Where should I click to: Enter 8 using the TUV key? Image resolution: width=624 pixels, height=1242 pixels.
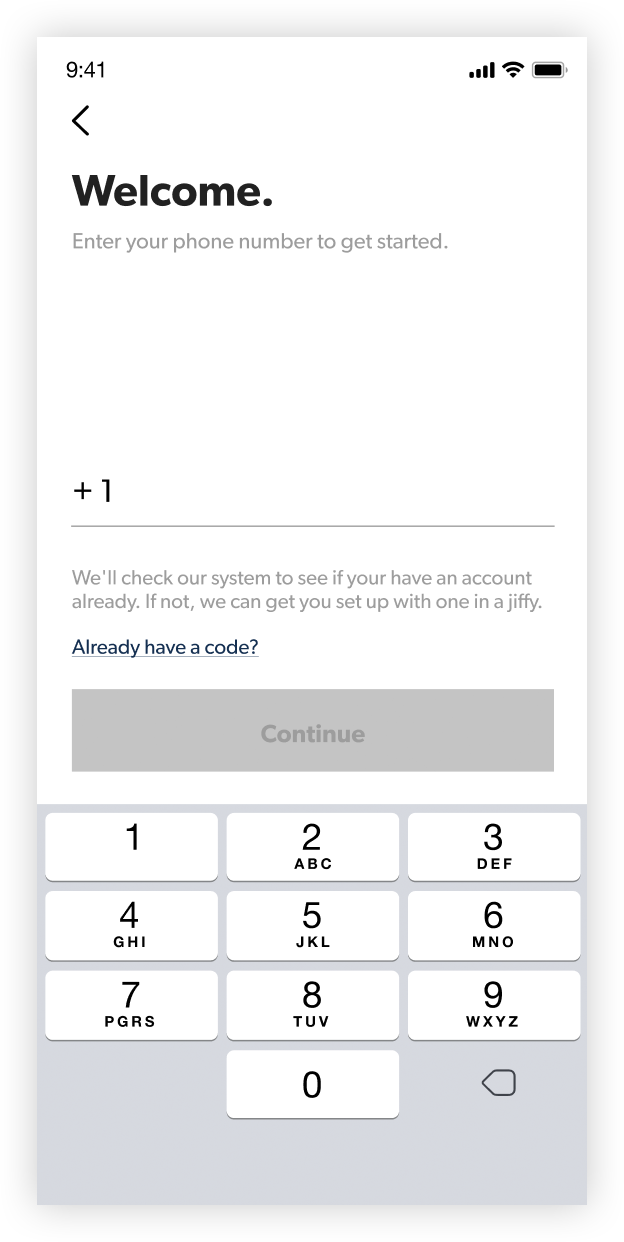click(x=312, y=1004)
